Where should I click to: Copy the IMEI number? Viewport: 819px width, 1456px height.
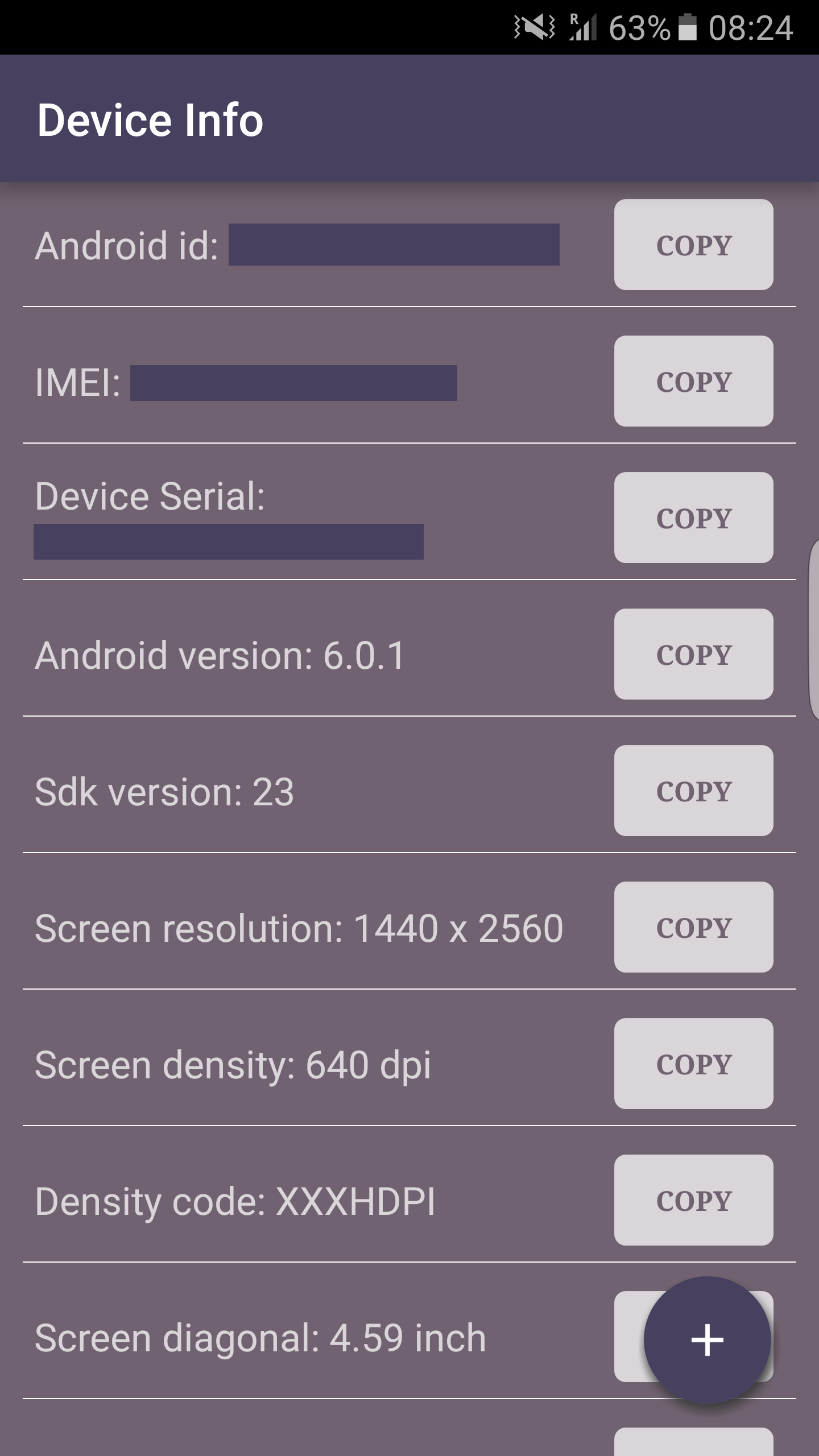693,381
